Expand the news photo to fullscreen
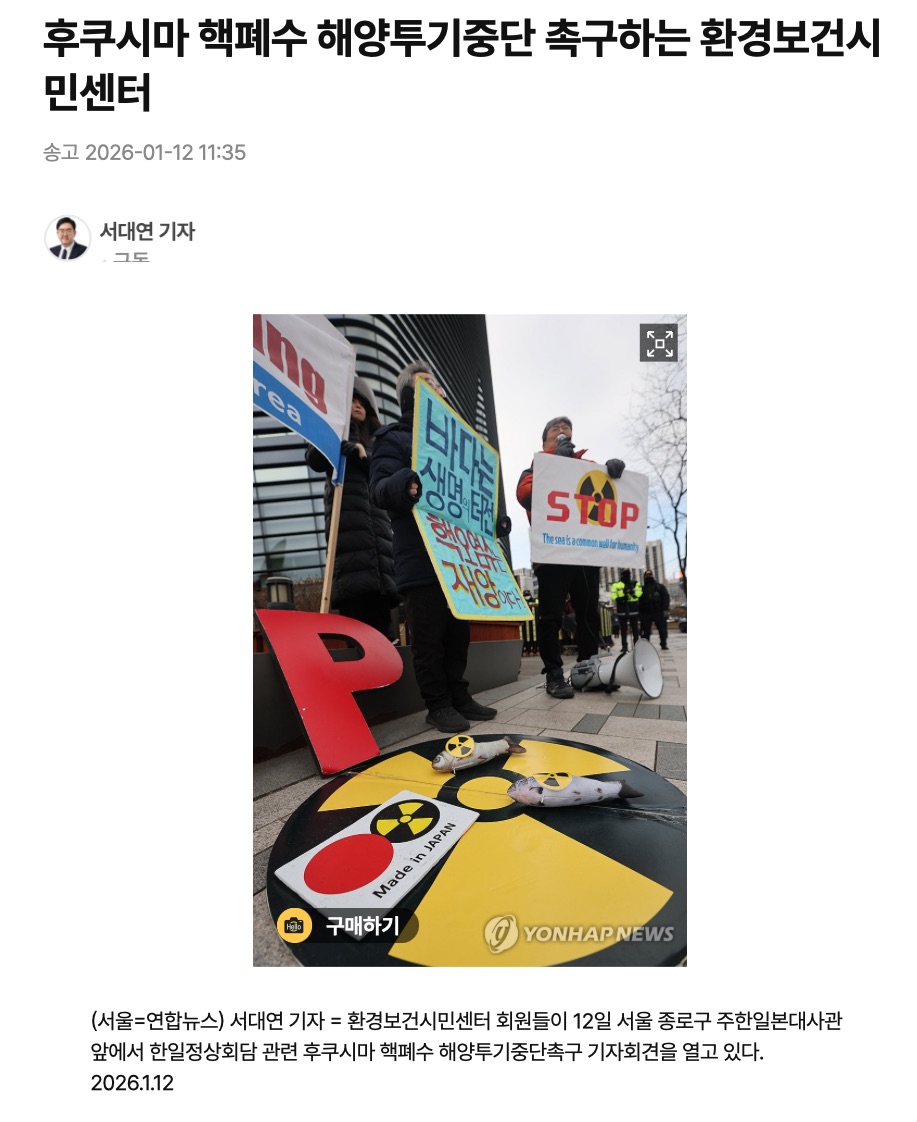917x1122 pixels. coord(658,343)
